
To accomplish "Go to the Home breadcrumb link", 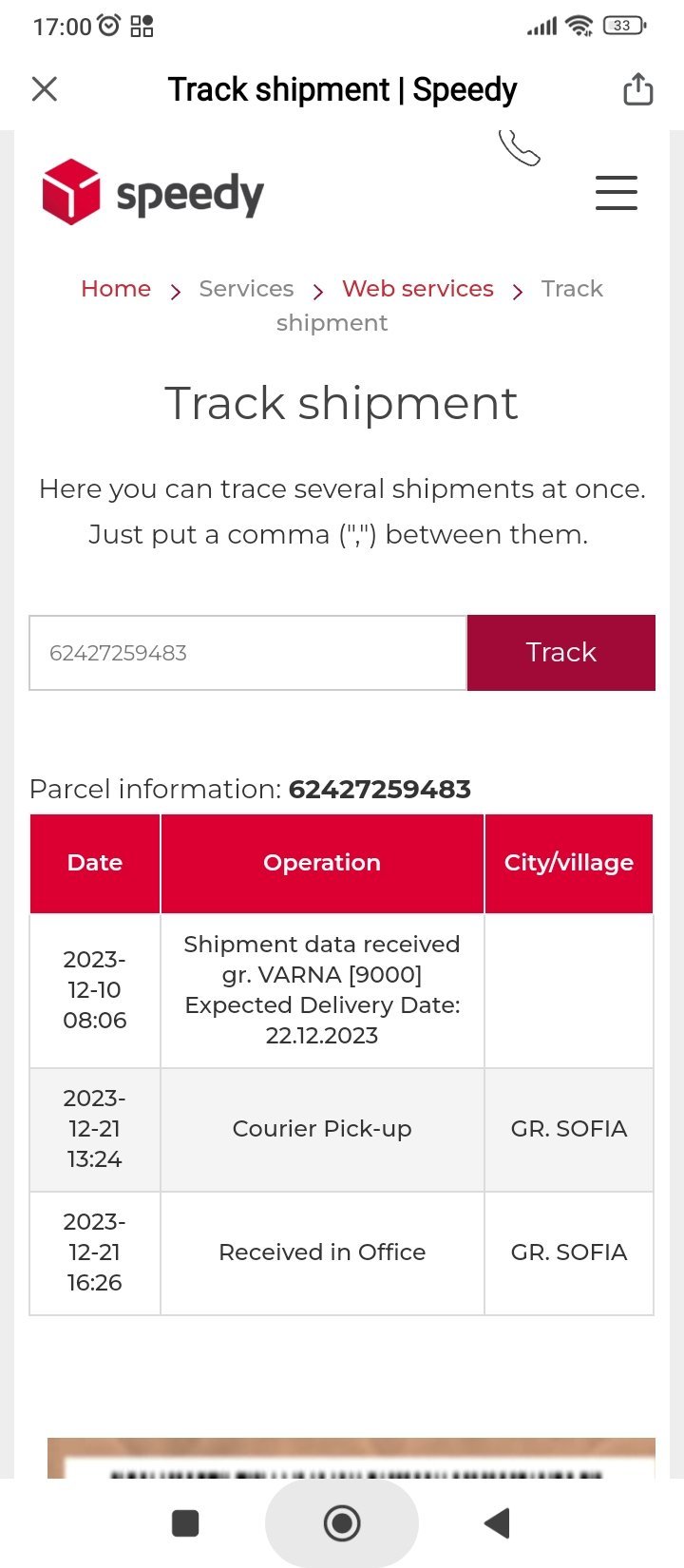I will point(116,289).
